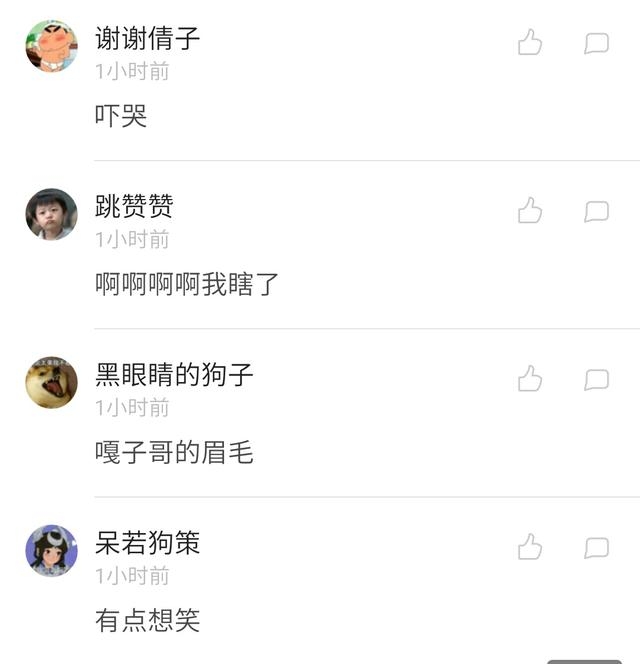
Task: Like the comment by 谢谢倩子
Action: click(530, 42)
